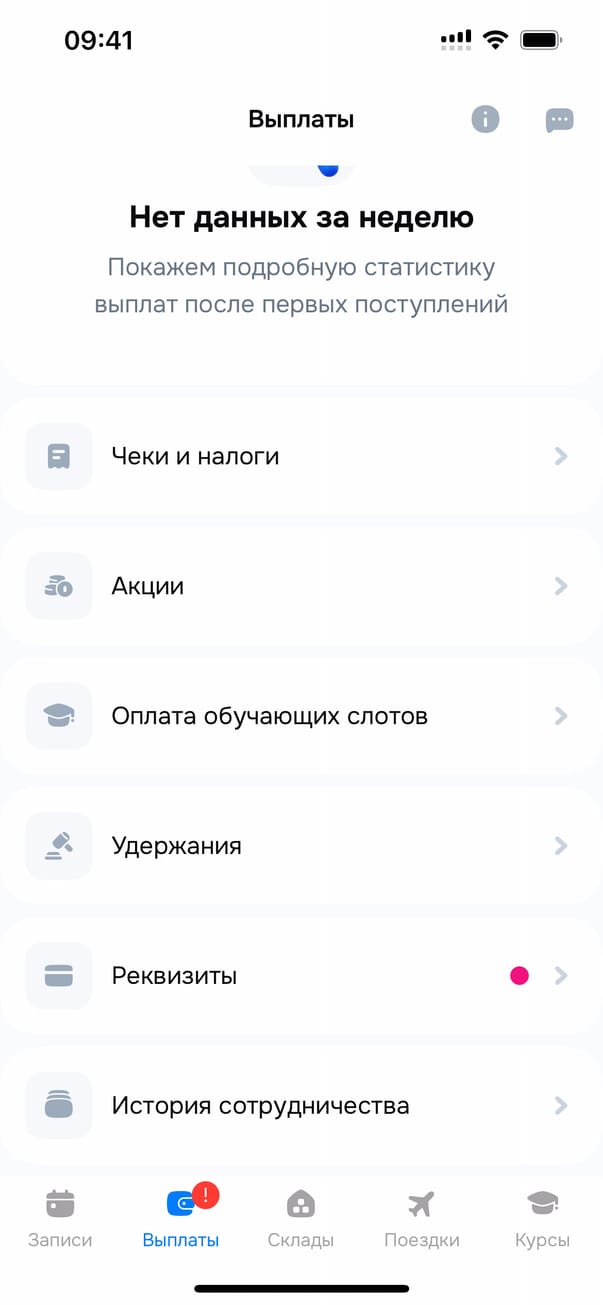603x1305 pixels.
Task: Go to the Поездки tab
Action: point(422,1219)
